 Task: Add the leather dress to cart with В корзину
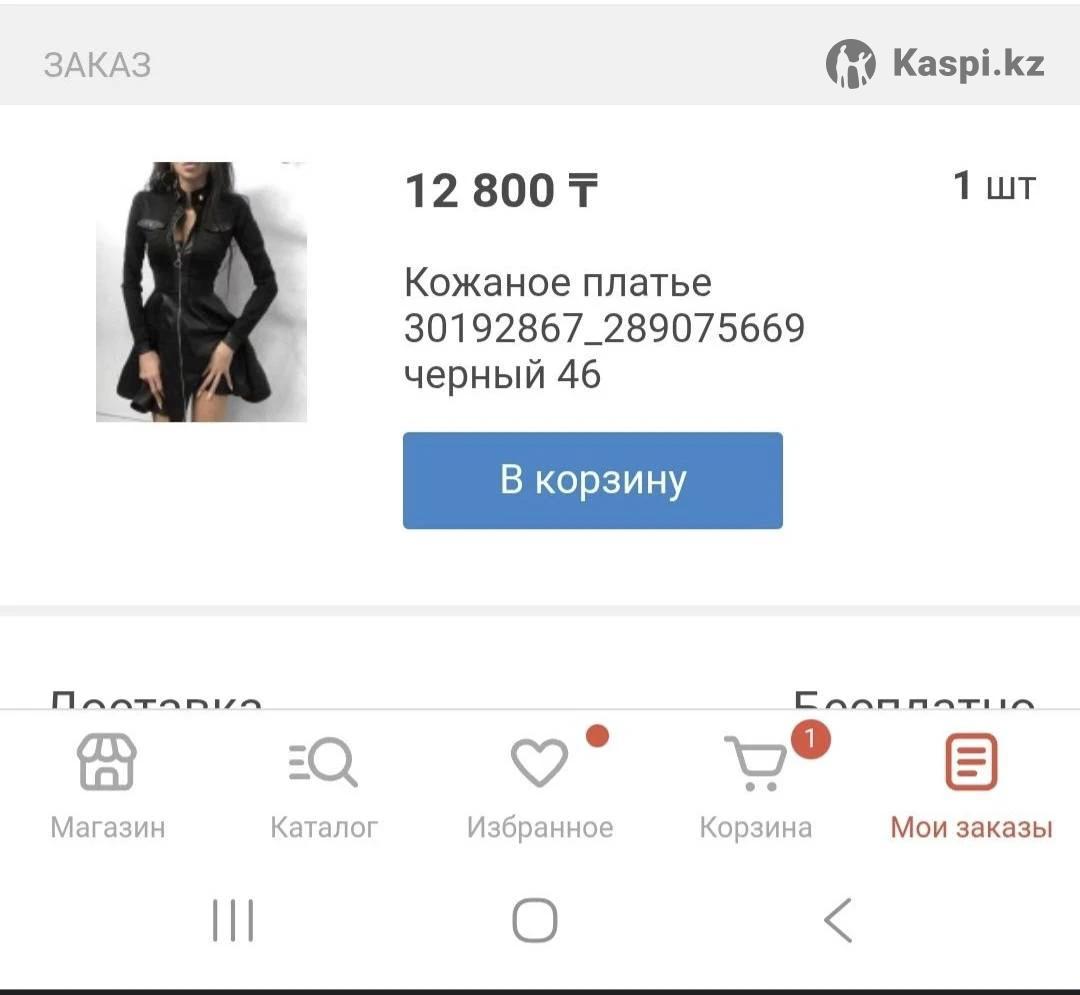click(x=592, y=480)
